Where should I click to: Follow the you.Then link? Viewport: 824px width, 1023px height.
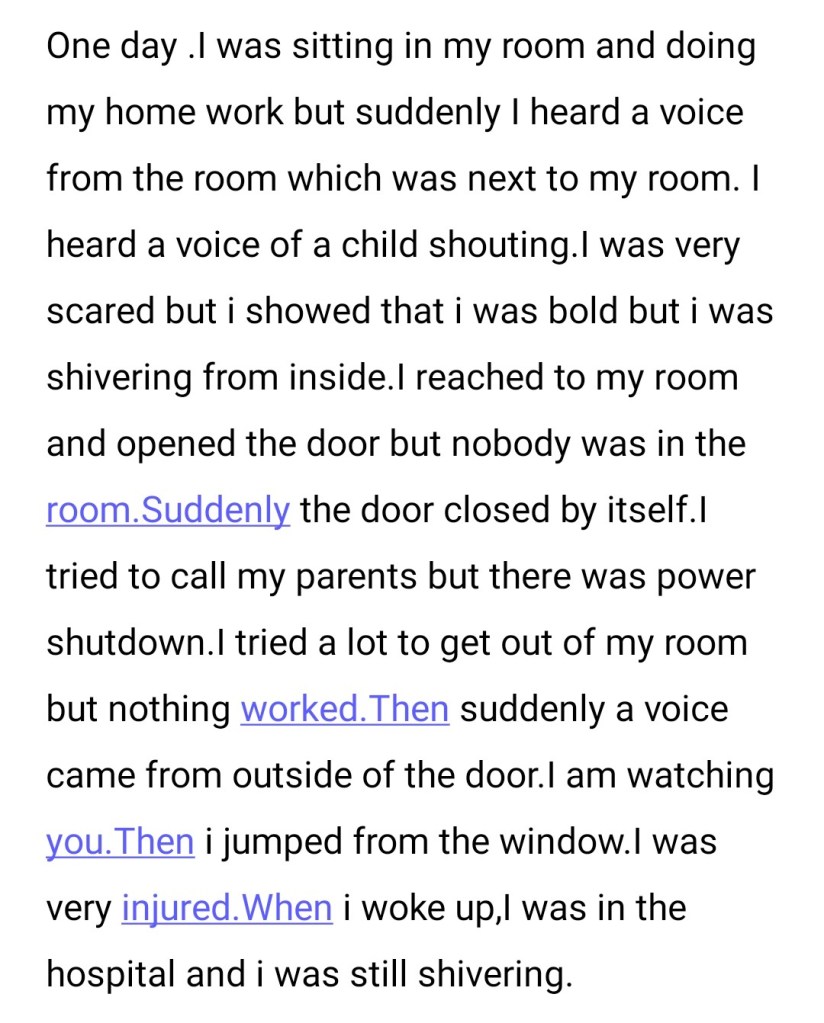coord(119,842)
